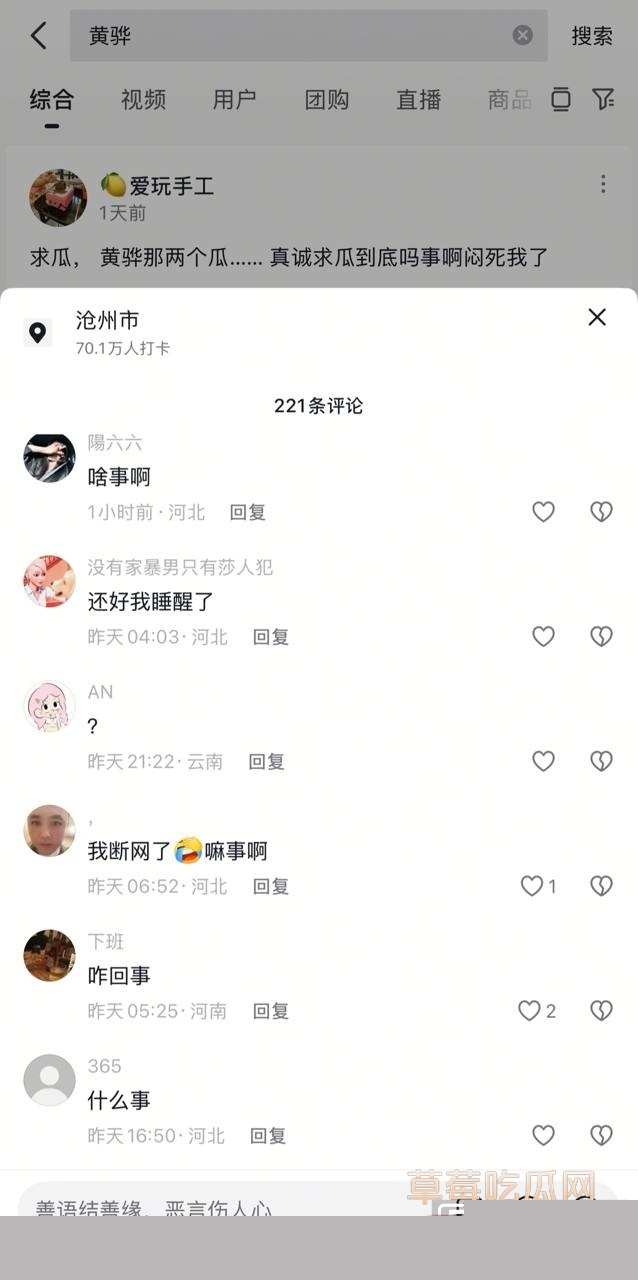Viewport: 638px width, 1280px height.
Task: Go back from search results
Action: (38, 36)
